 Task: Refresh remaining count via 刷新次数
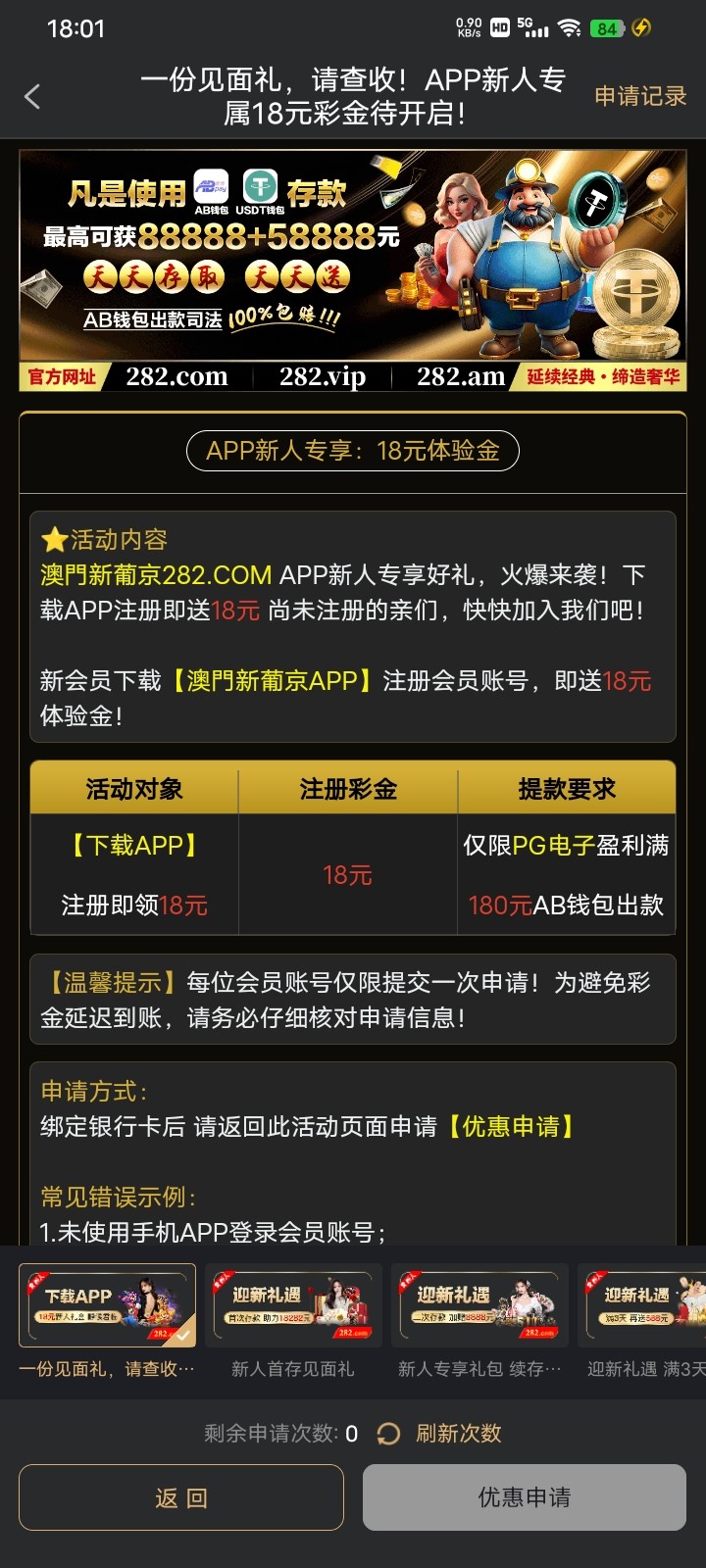pos(439,1434)
